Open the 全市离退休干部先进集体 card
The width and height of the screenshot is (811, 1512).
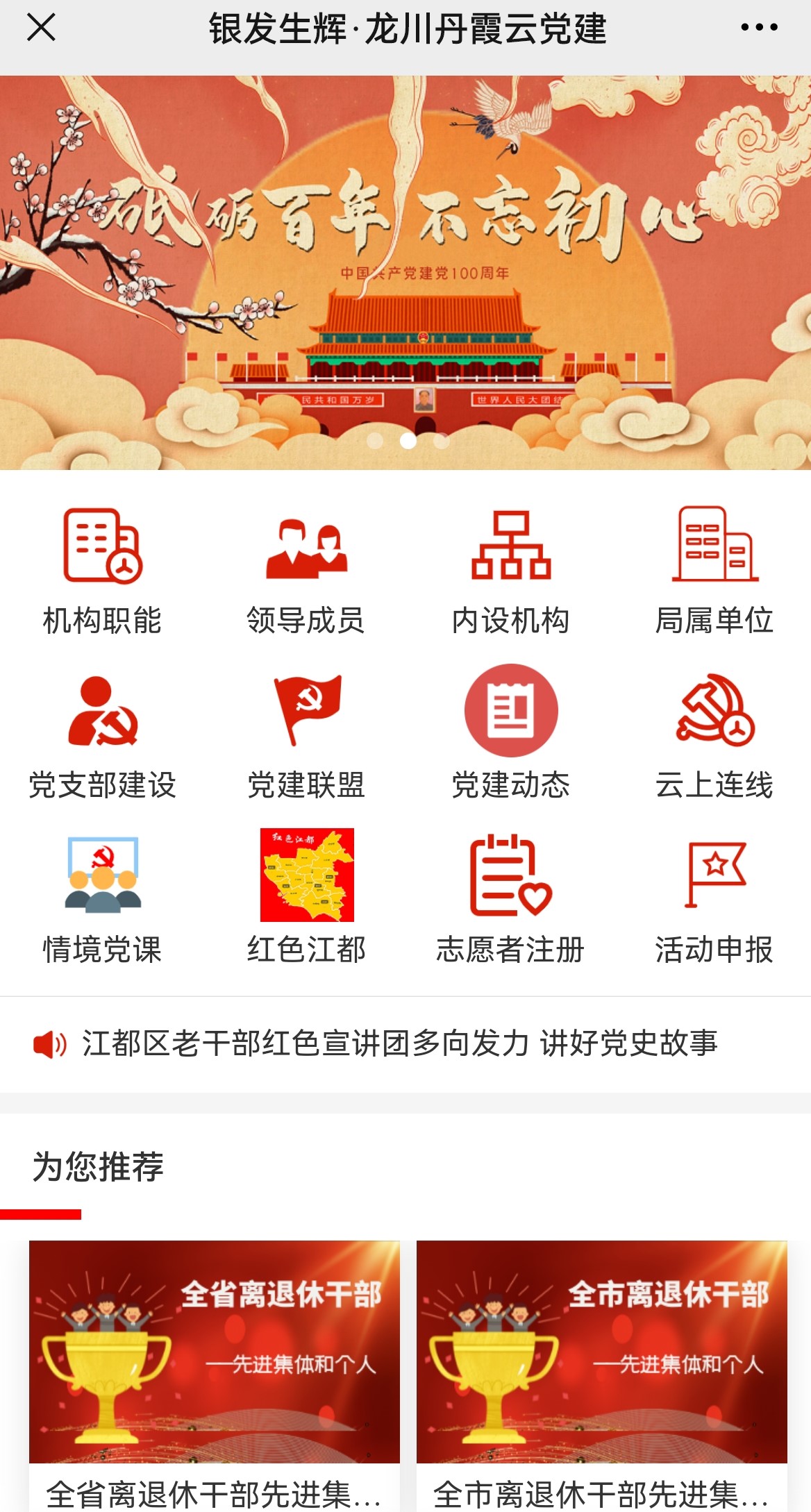[602, 1376]
